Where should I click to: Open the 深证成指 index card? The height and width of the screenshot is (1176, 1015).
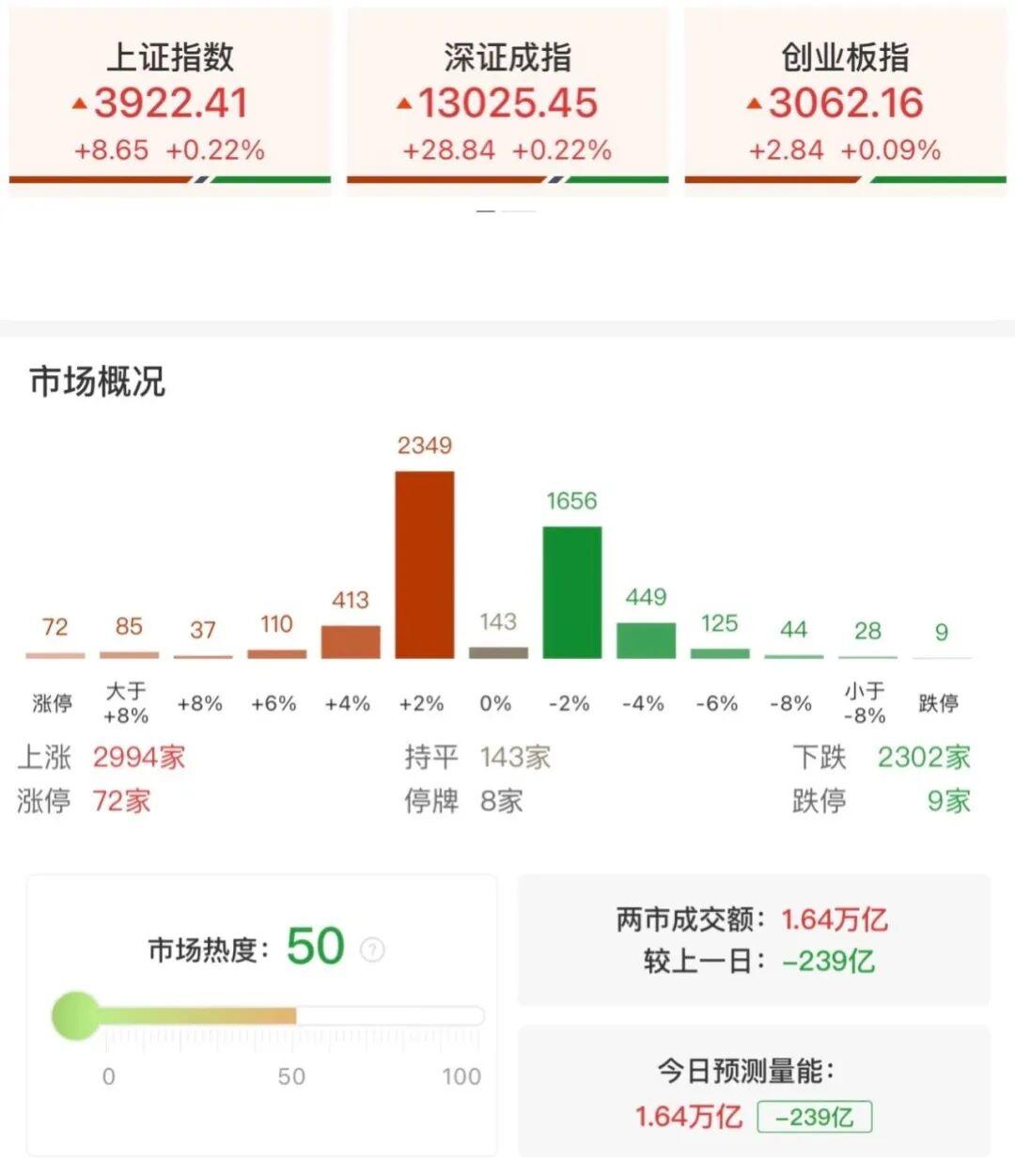(507, 102)
